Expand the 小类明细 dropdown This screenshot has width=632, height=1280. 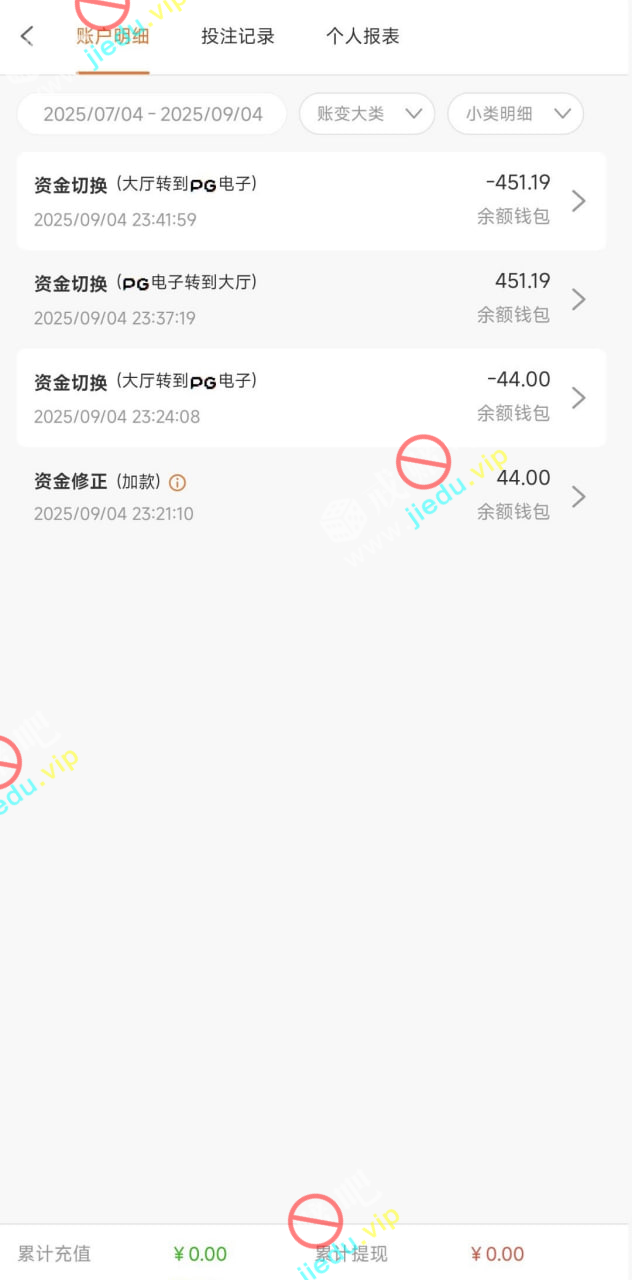coord(515,114)
